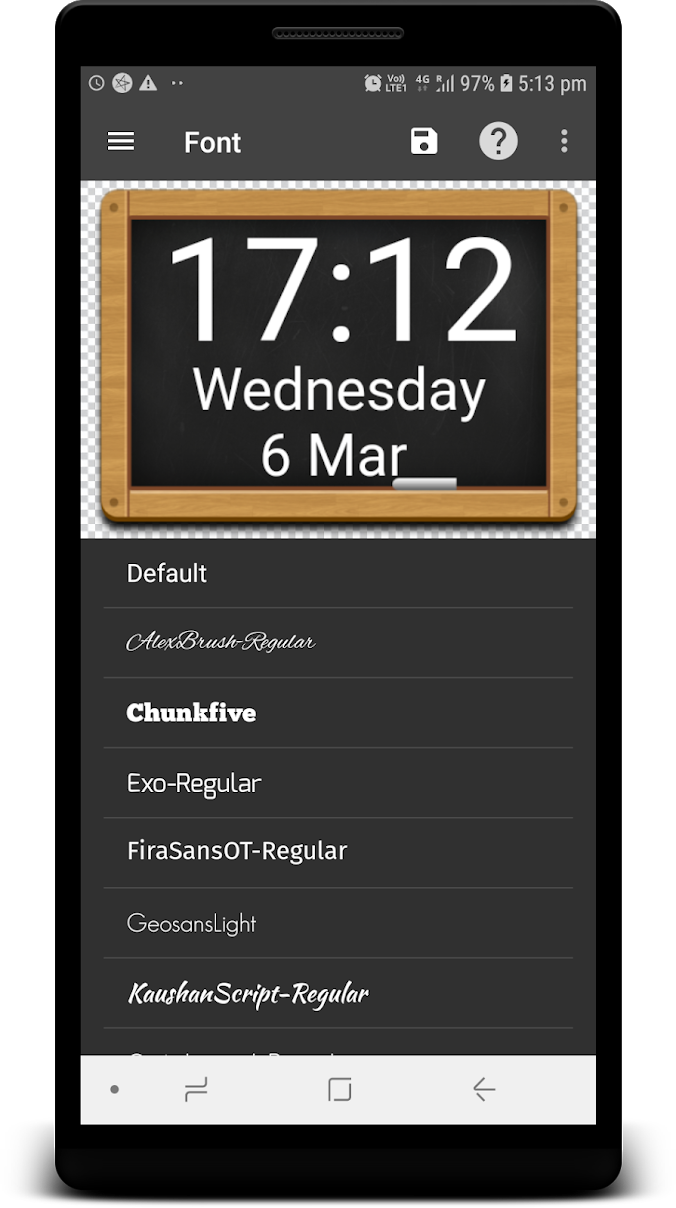Open the three-dot overflow menu
This screenshot has width=676, height=1208.
click(564, 141)
